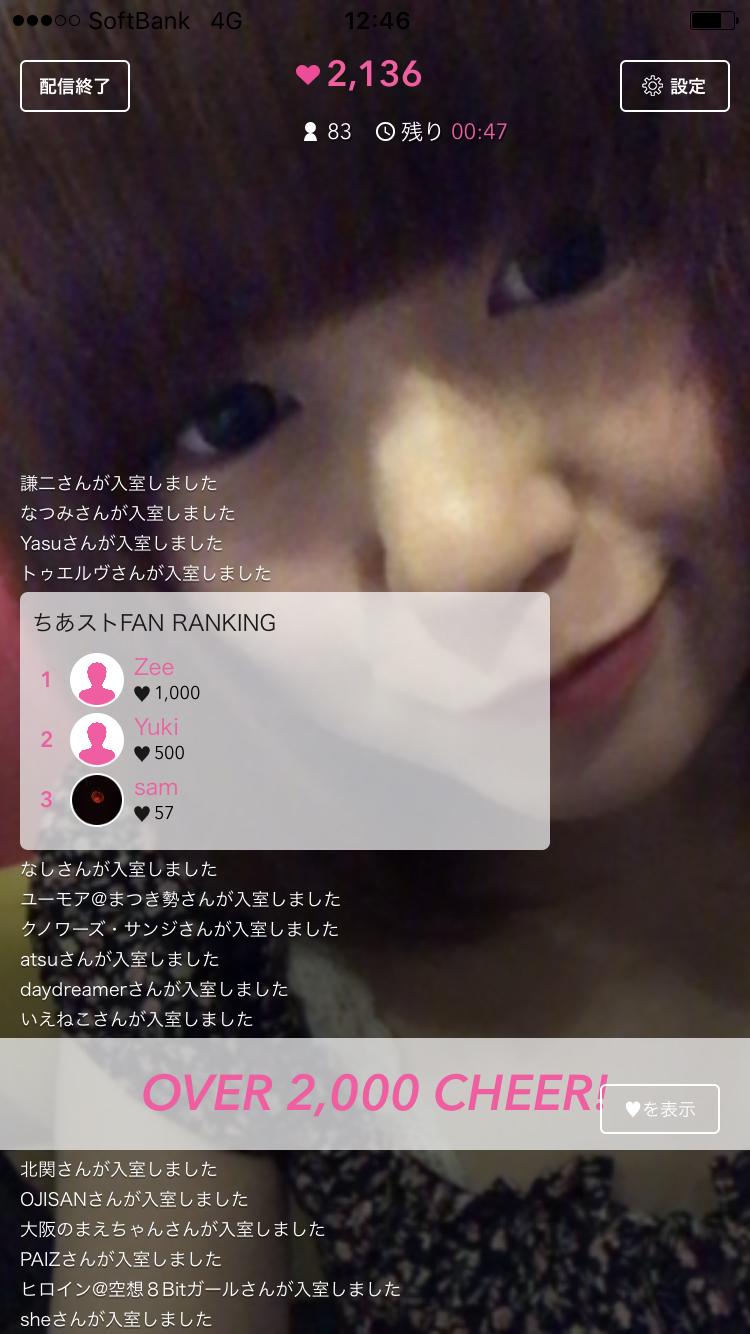Tap the ♥を表示 button
The width and height of the screenshot is (750, 1334).
click(659, 1108)
